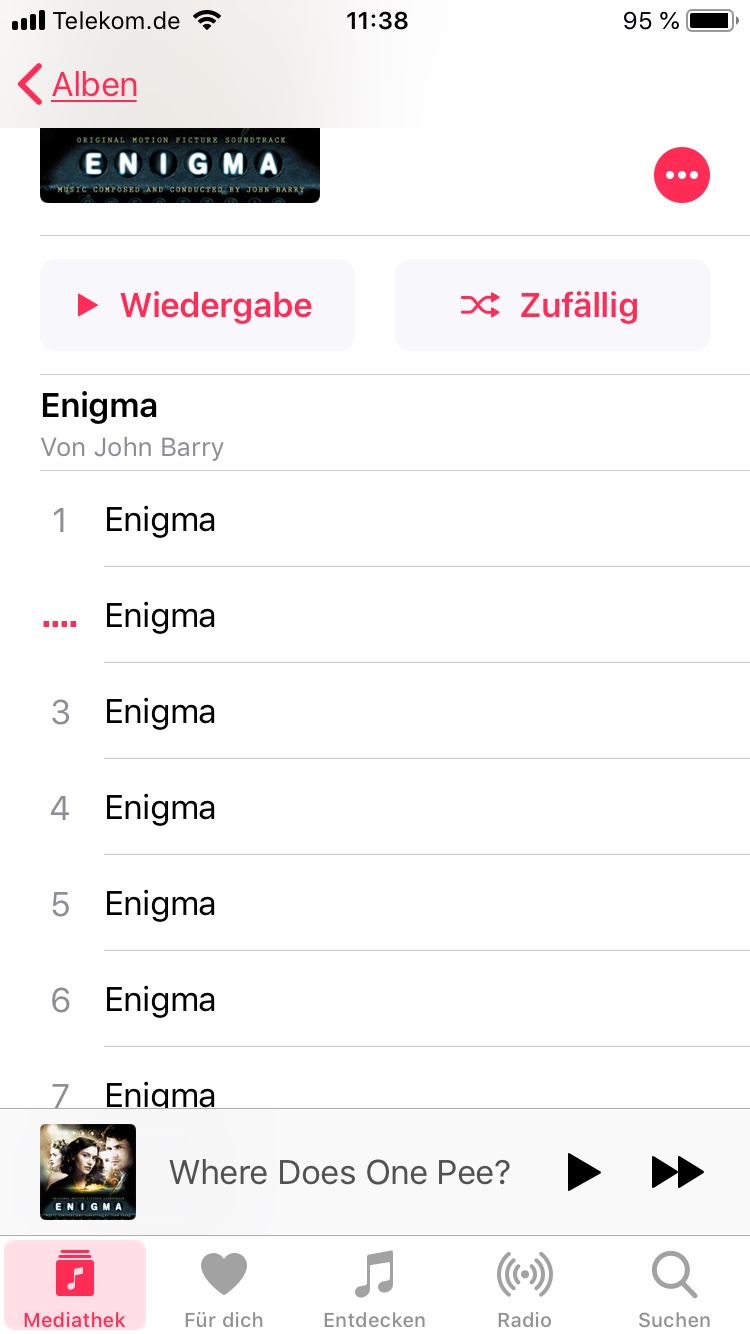The height and width of the screenshot is (1334, 750).
Task: Open the Entdecken tab
Action: [374, 1287]
